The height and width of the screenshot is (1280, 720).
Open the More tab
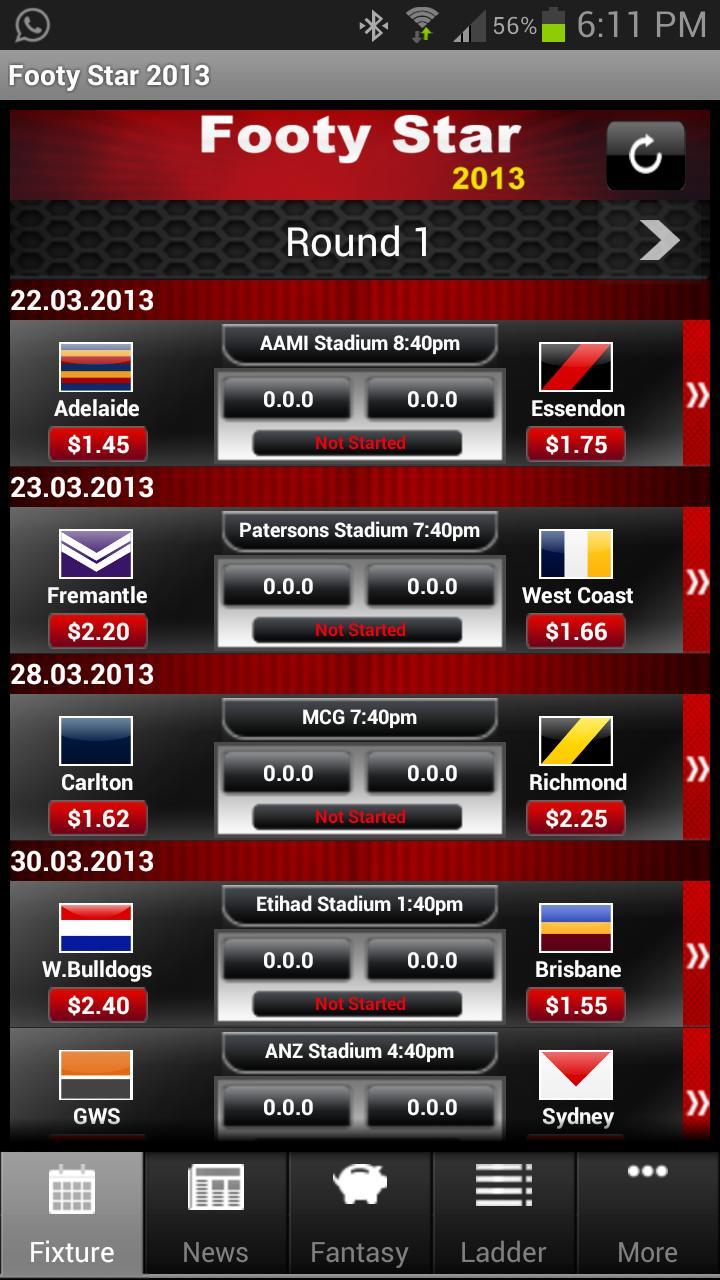point(648,1213)
